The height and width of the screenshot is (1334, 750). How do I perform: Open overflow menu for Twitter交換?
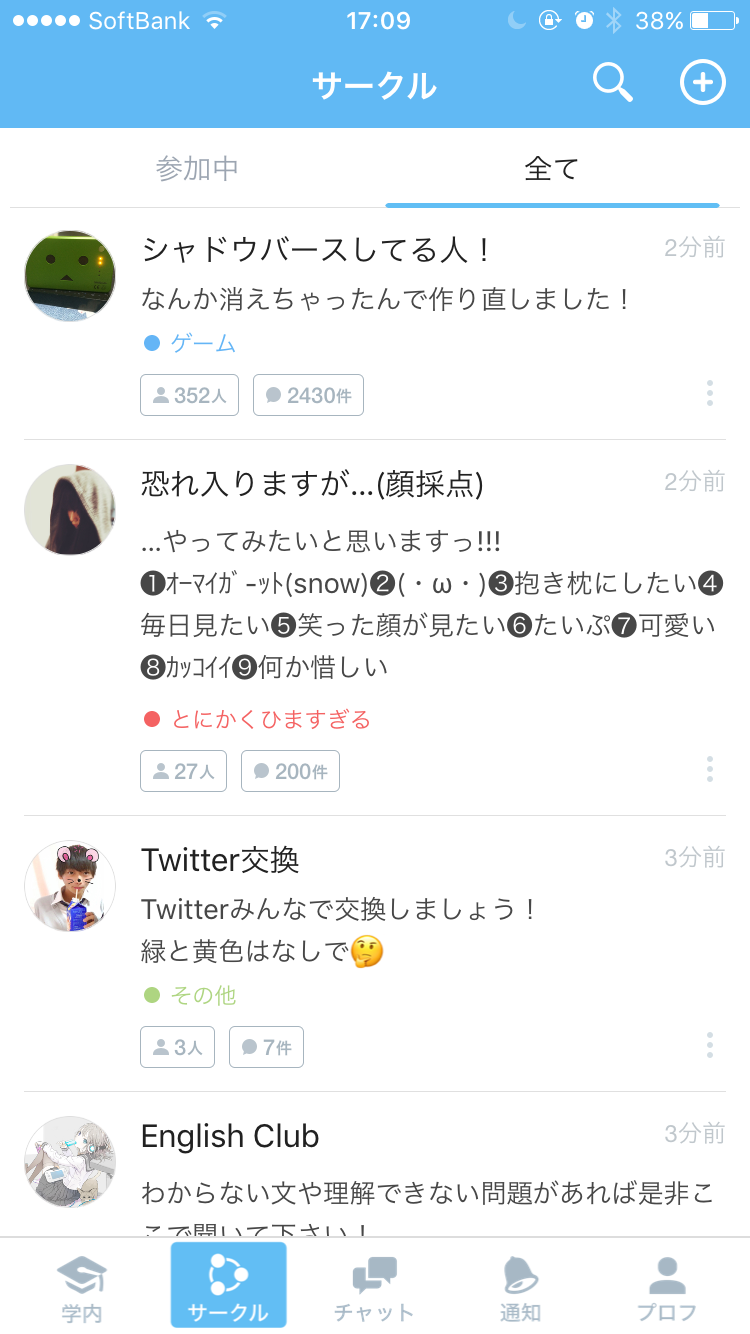coord(710,1046)
